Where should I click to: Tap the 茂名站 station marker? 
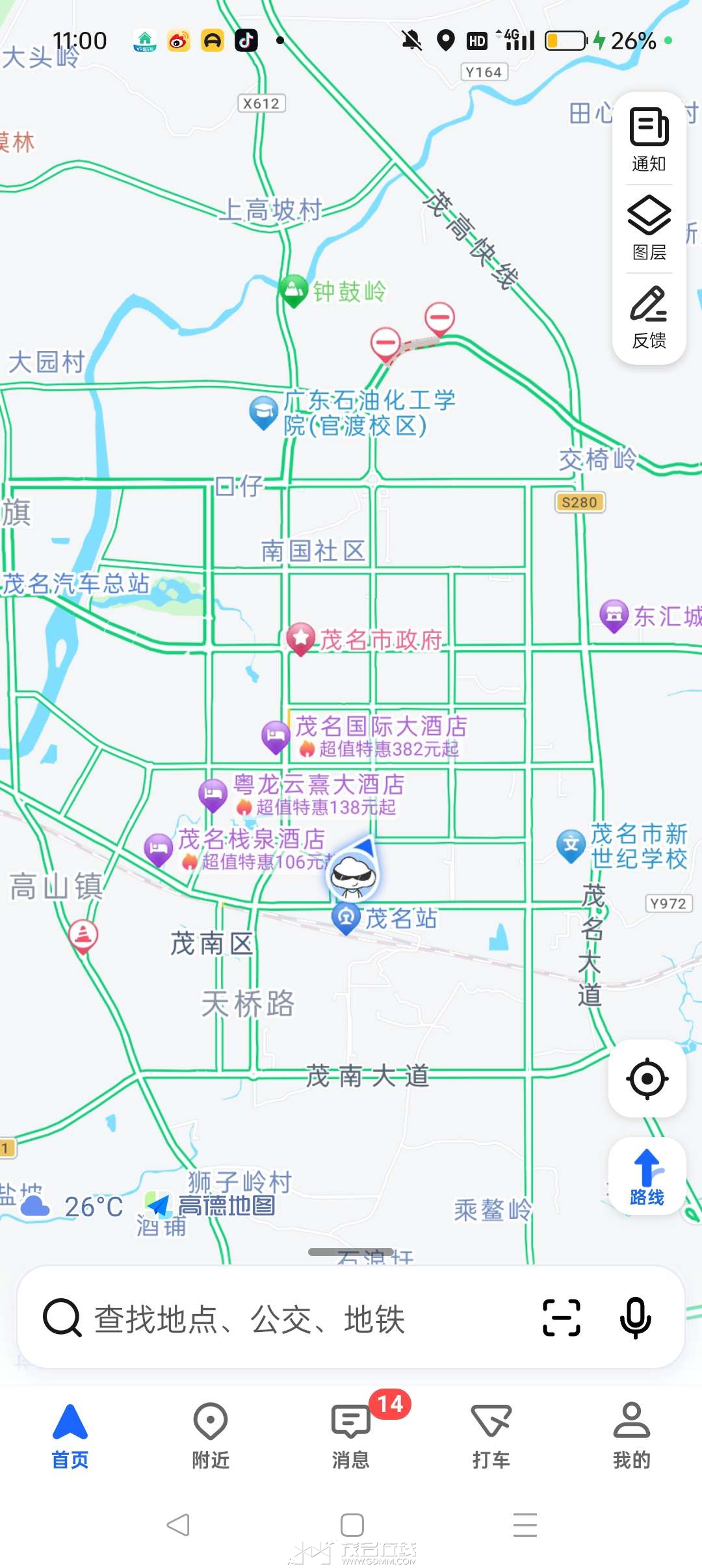[x=346, y=918]
